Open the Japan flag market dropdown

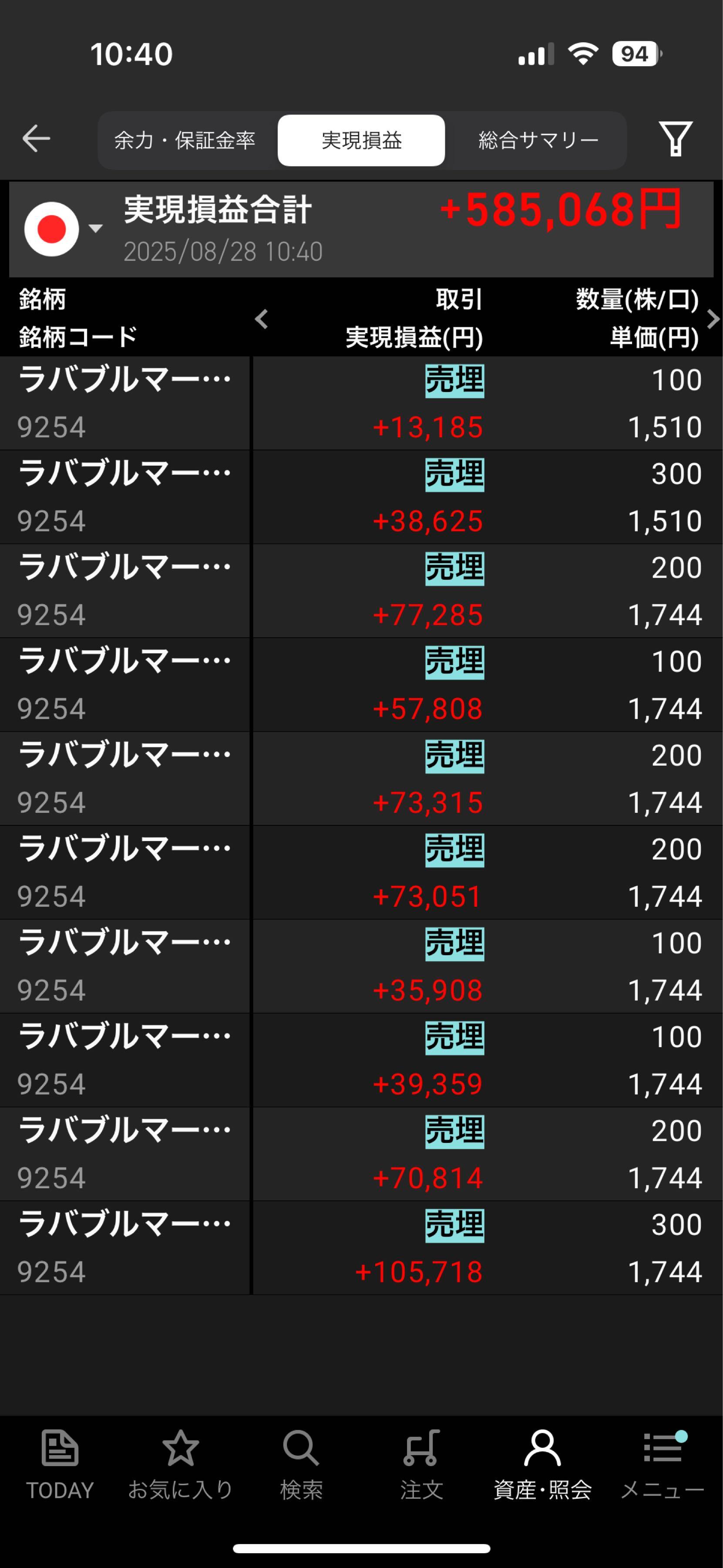63,229
